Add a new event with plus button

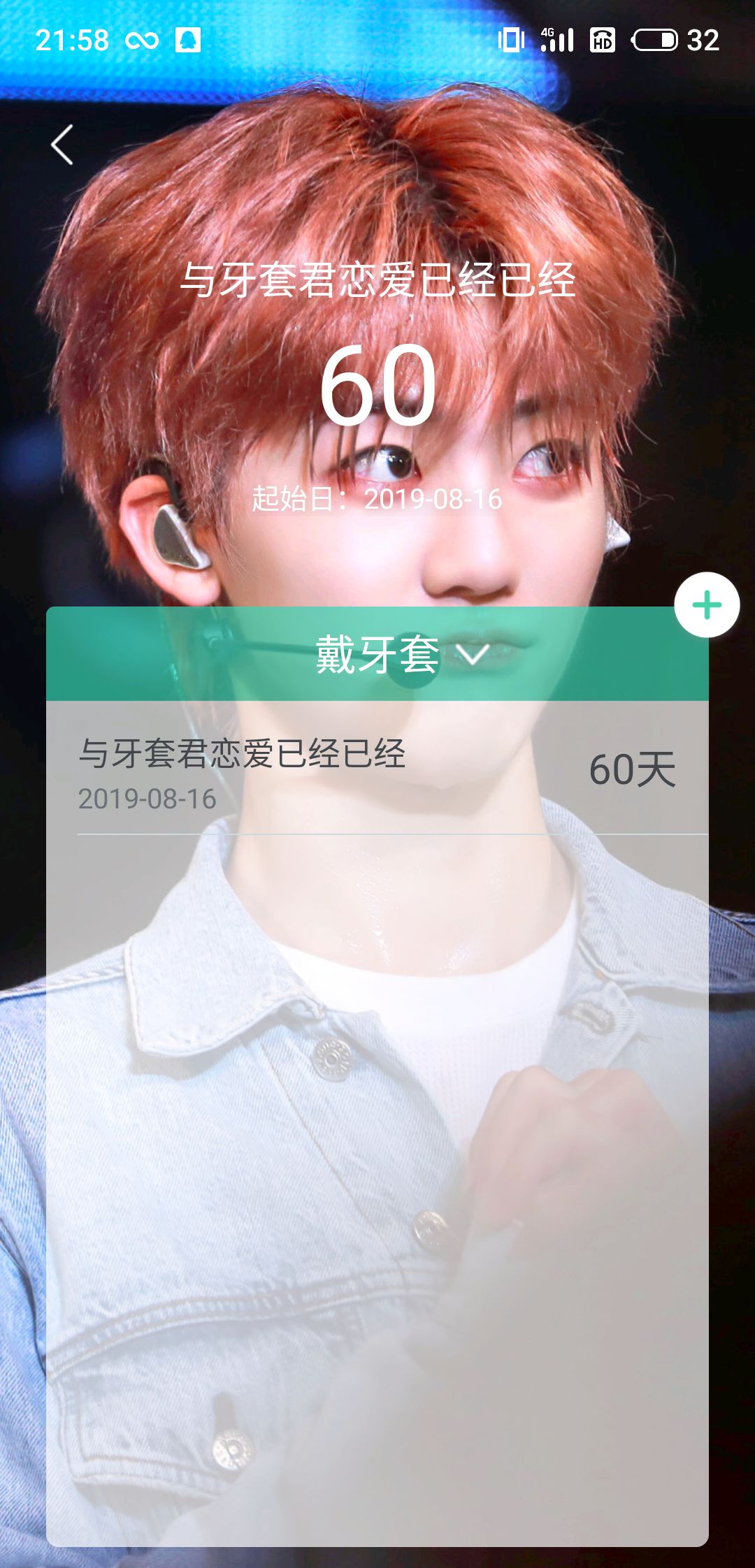[707, 605]
